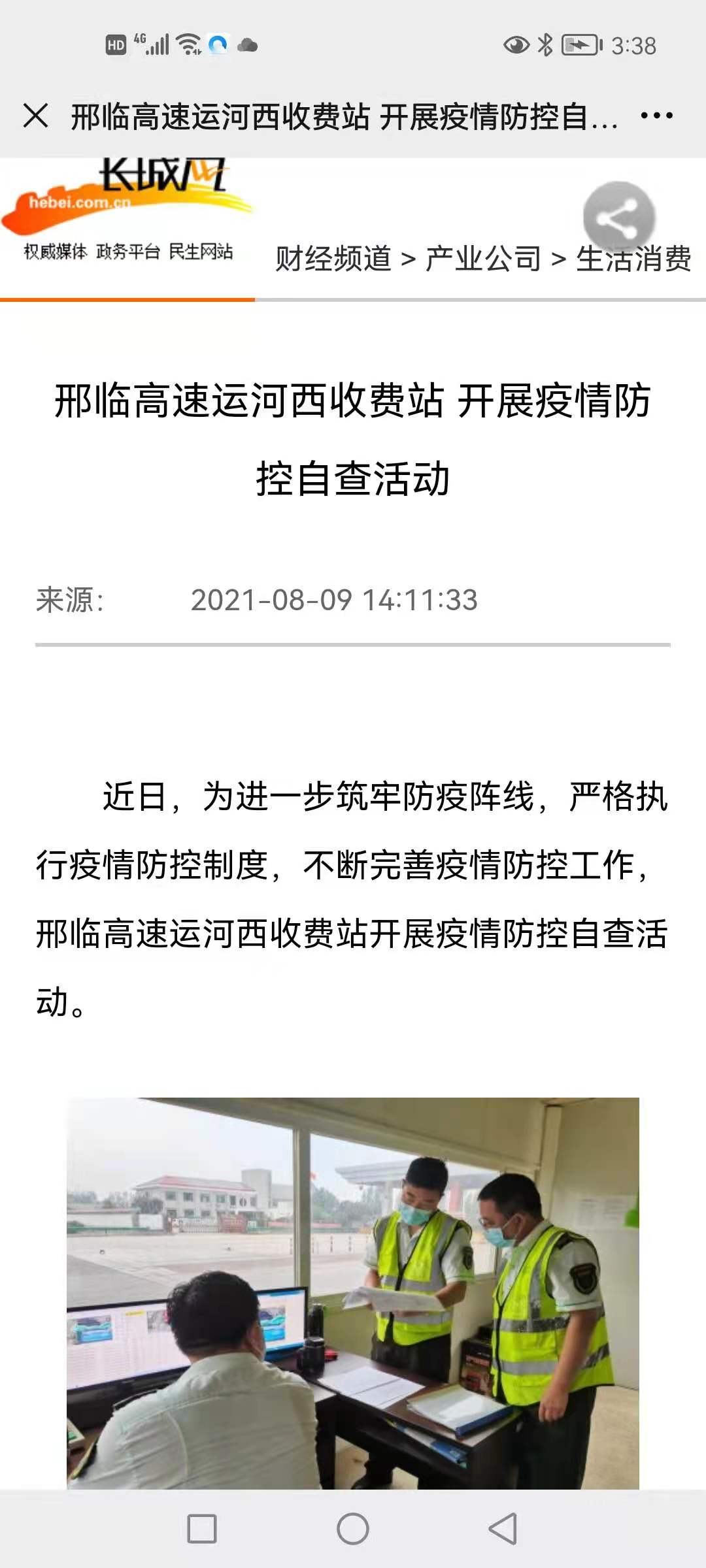Open the three-dot overflow menu

tap(656, 116)
